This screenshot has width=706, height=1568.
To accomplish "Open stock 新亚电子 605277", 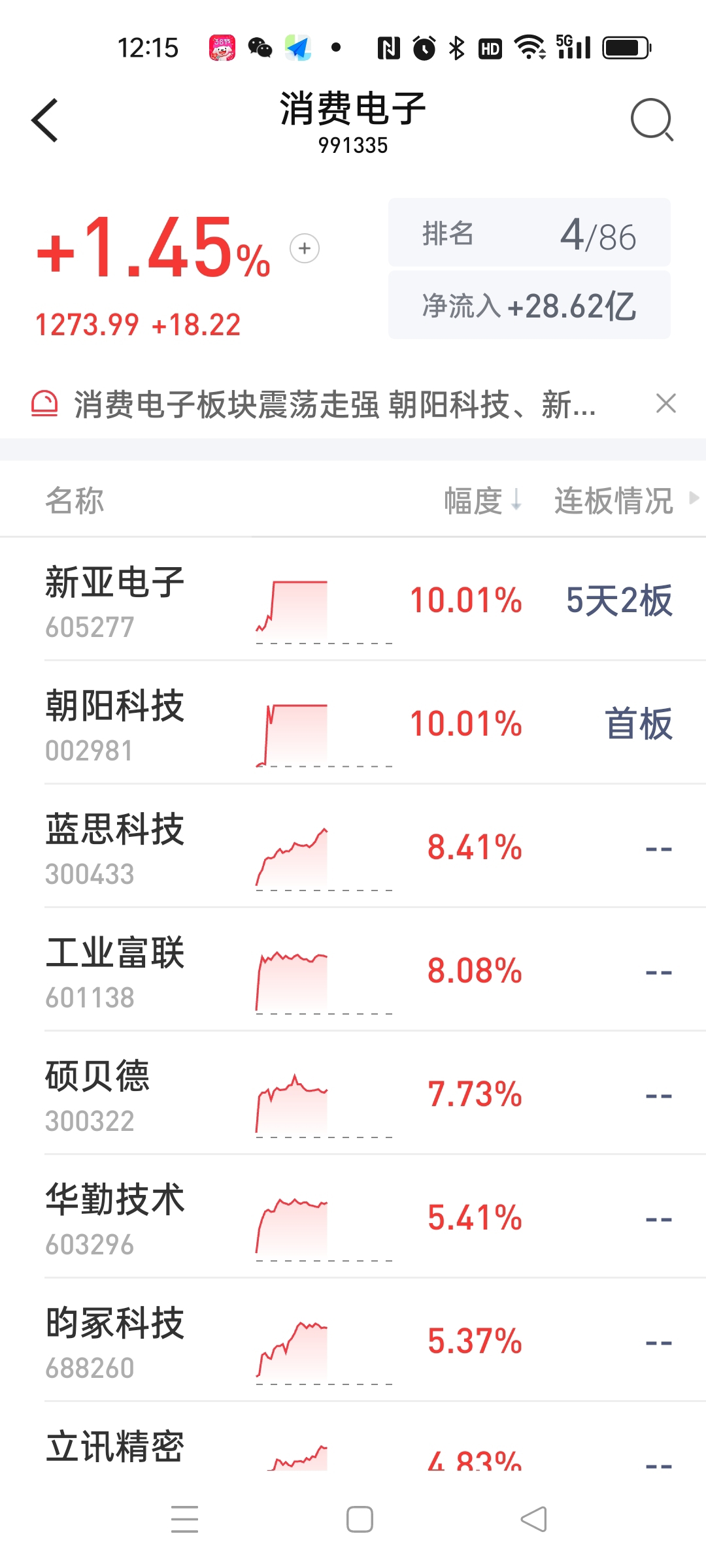I will [x=353, y=599].
